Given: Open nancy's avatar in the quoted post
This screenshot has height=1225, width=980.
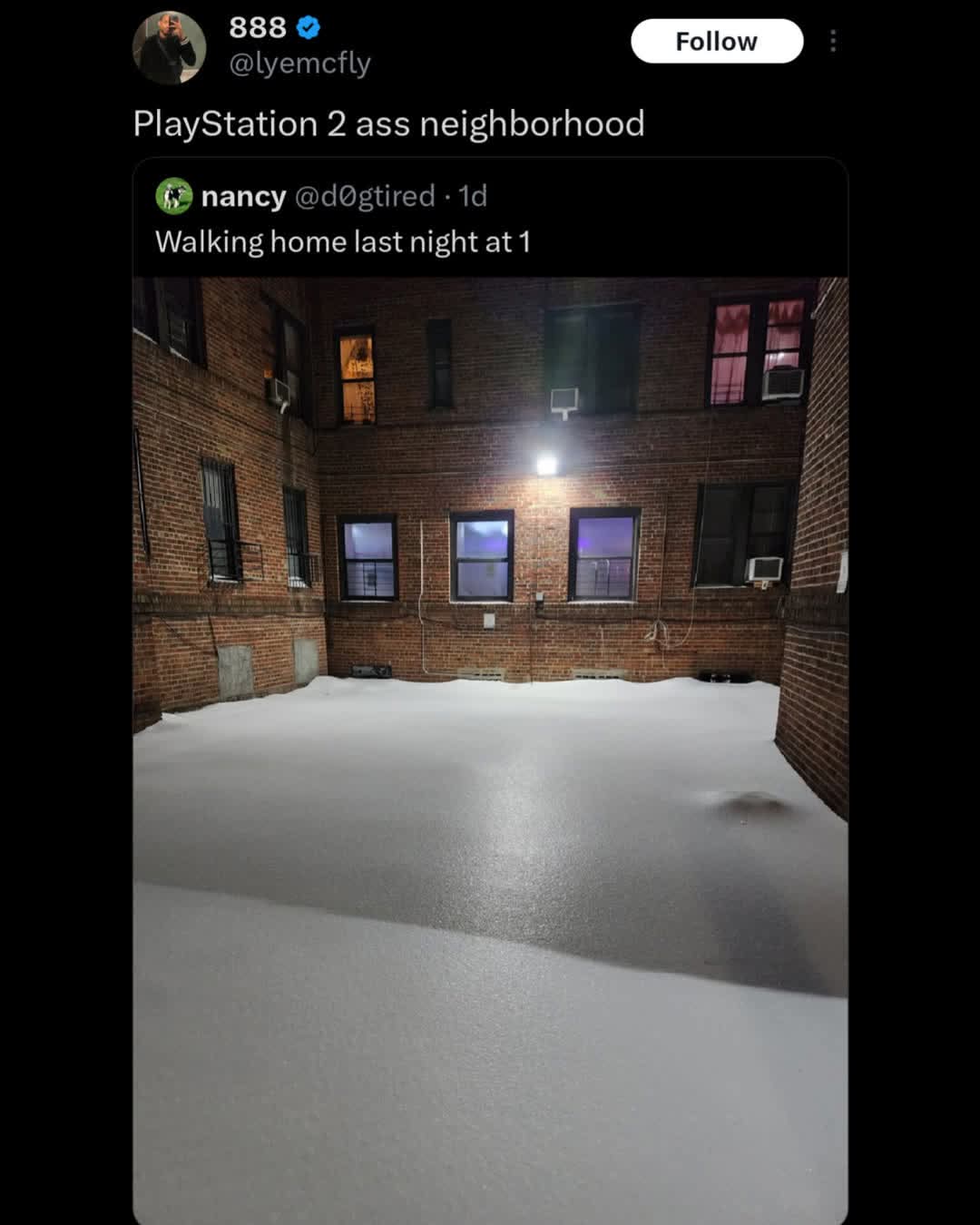Looking at the screenshot, I should (173, 196).
